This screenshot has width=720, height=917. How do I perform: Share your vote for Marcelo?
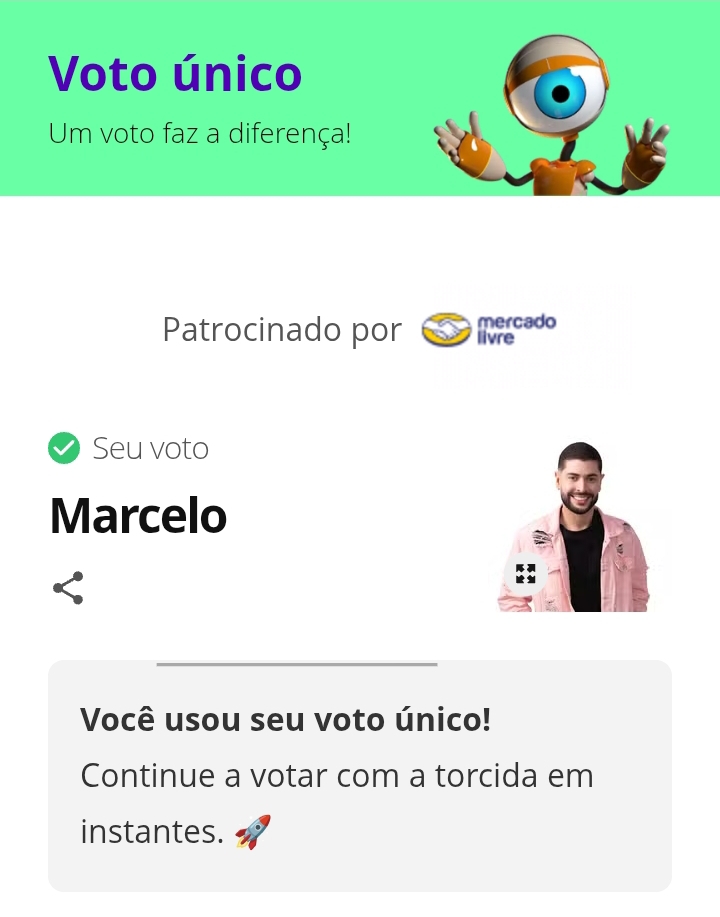pyautogui.click(x=68, y=588)
